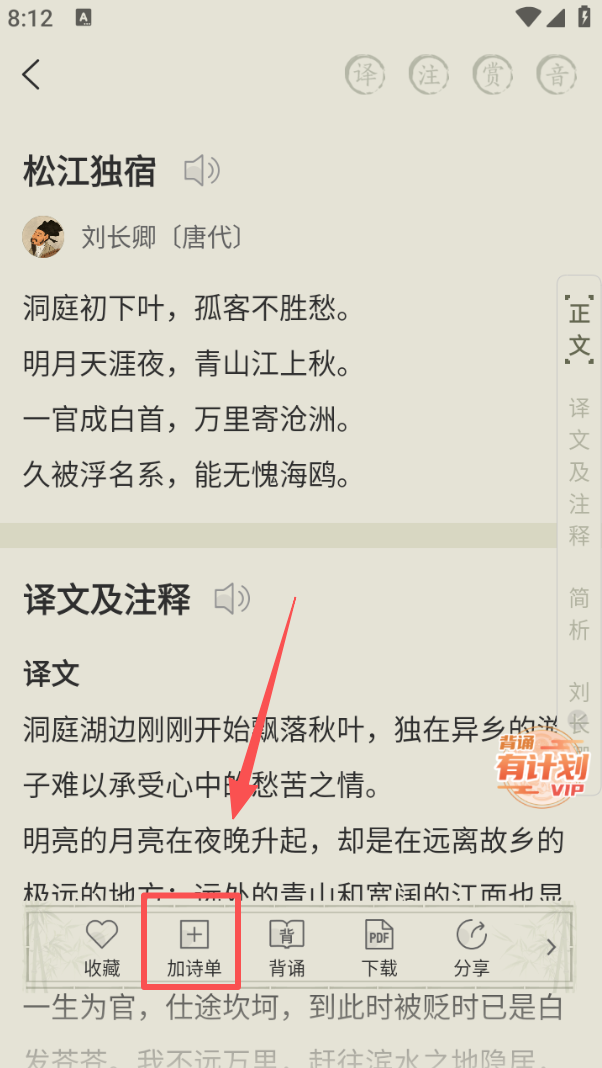
Task: Jump to 正文 in side index
Action: (x=580, y=329)
